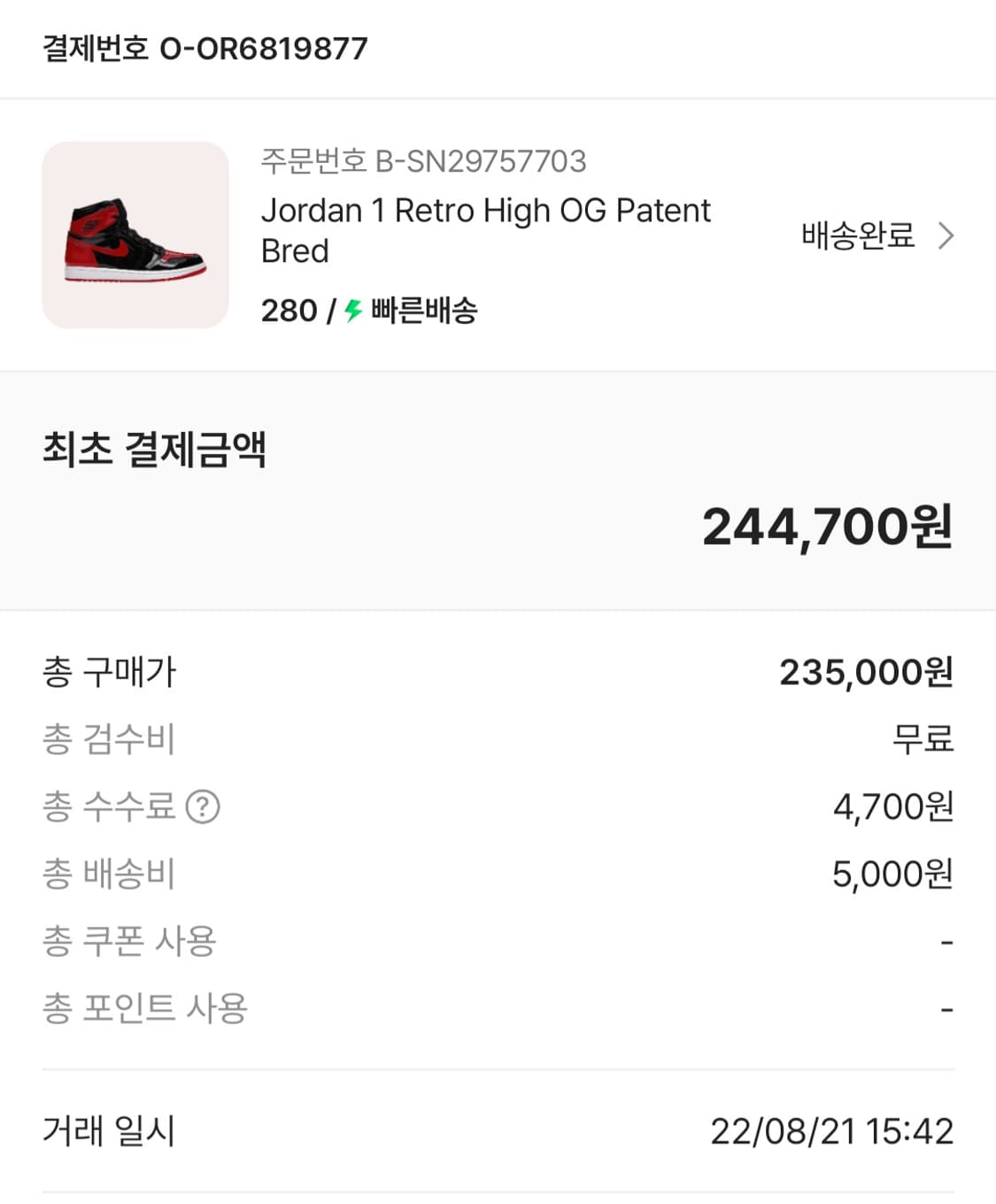Click the order number B-SN29757703
The width and height of the screenshot is (996, 1204).
tap(425, 160)
